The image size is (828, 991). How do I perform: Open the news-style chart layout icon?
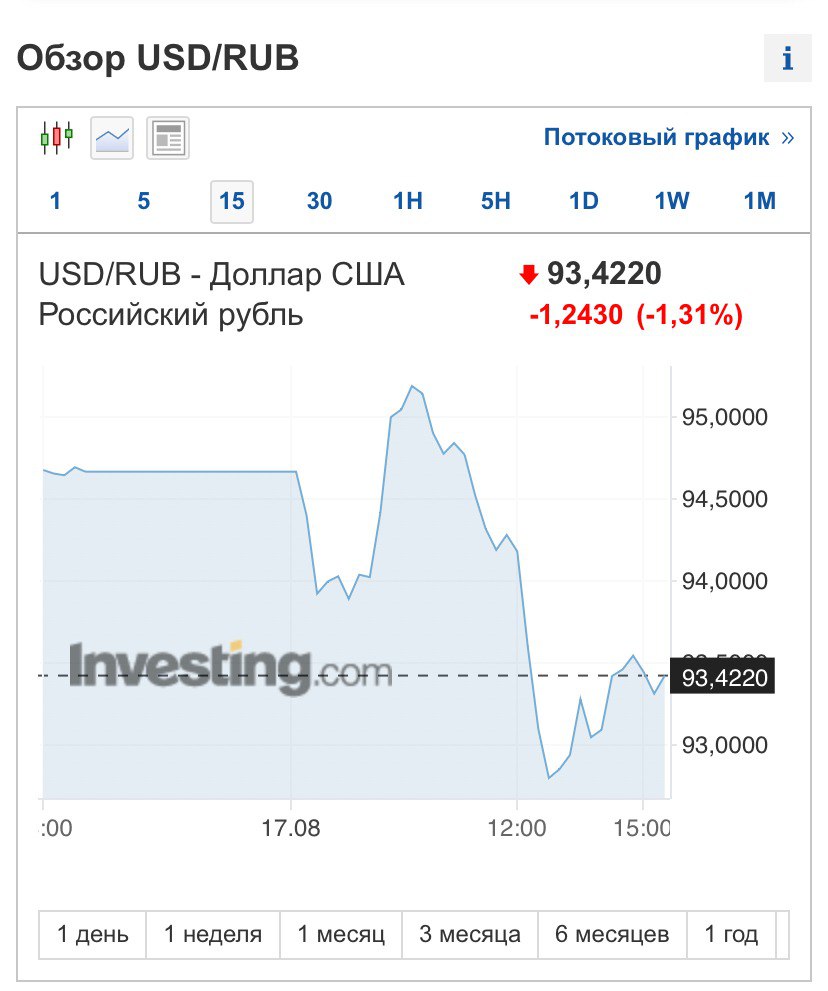pyautogui.click(x=168, y=138)
